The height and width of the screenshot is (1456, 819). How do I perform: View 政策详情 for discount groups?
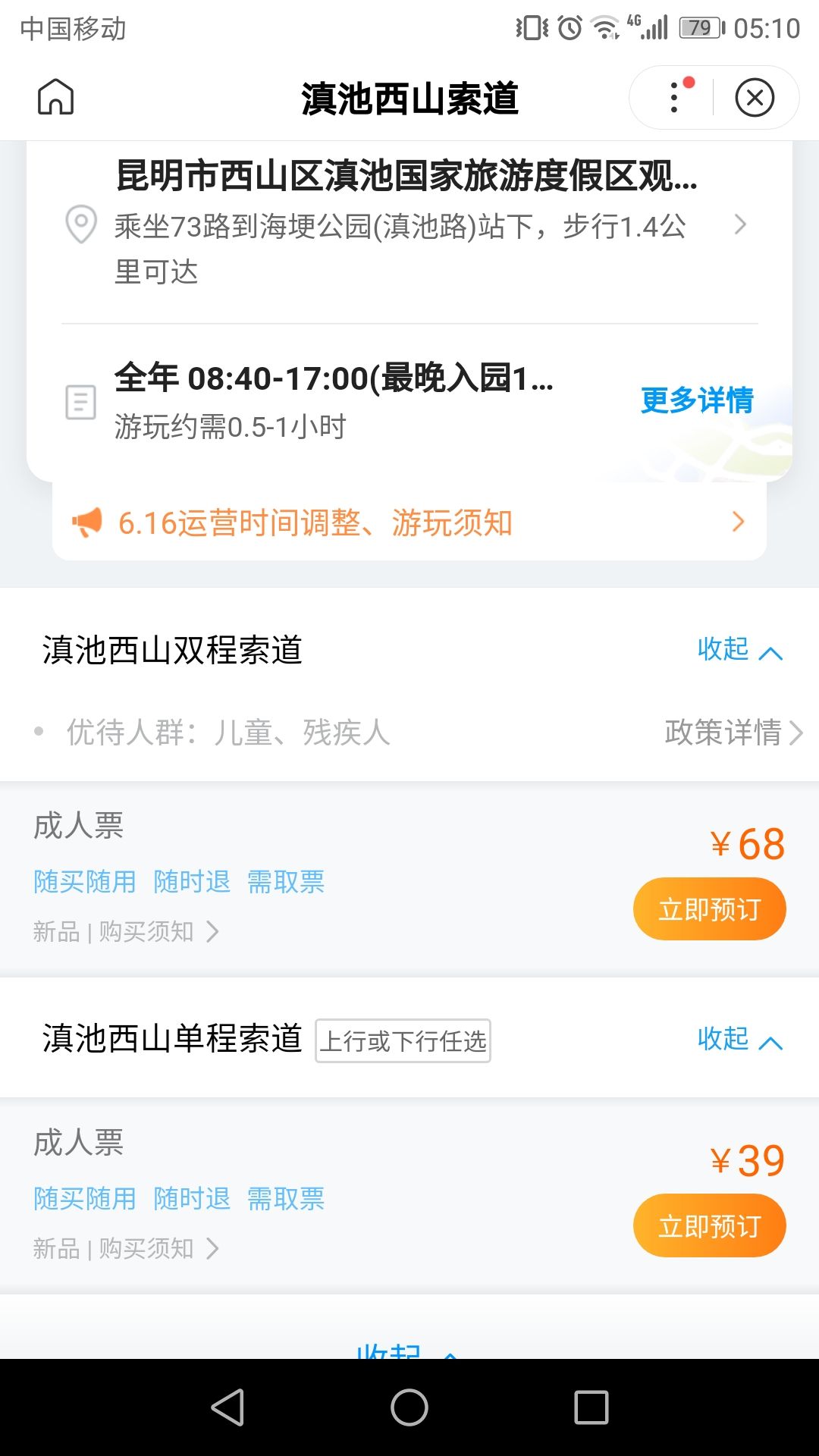pyautogui.click(x=733, y=733)
